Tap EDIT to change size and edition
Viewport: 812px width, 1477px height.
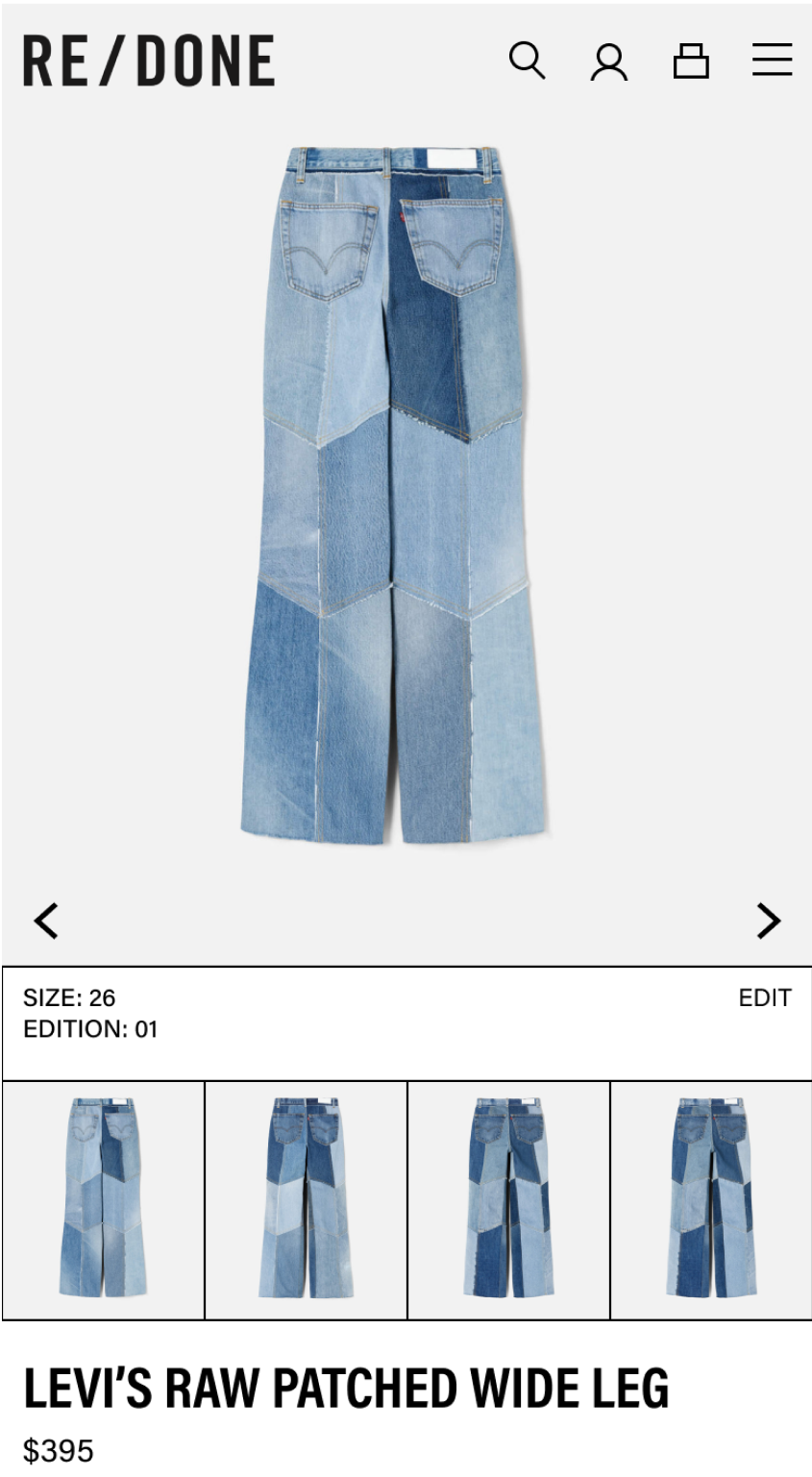click(x=764, y=997)
